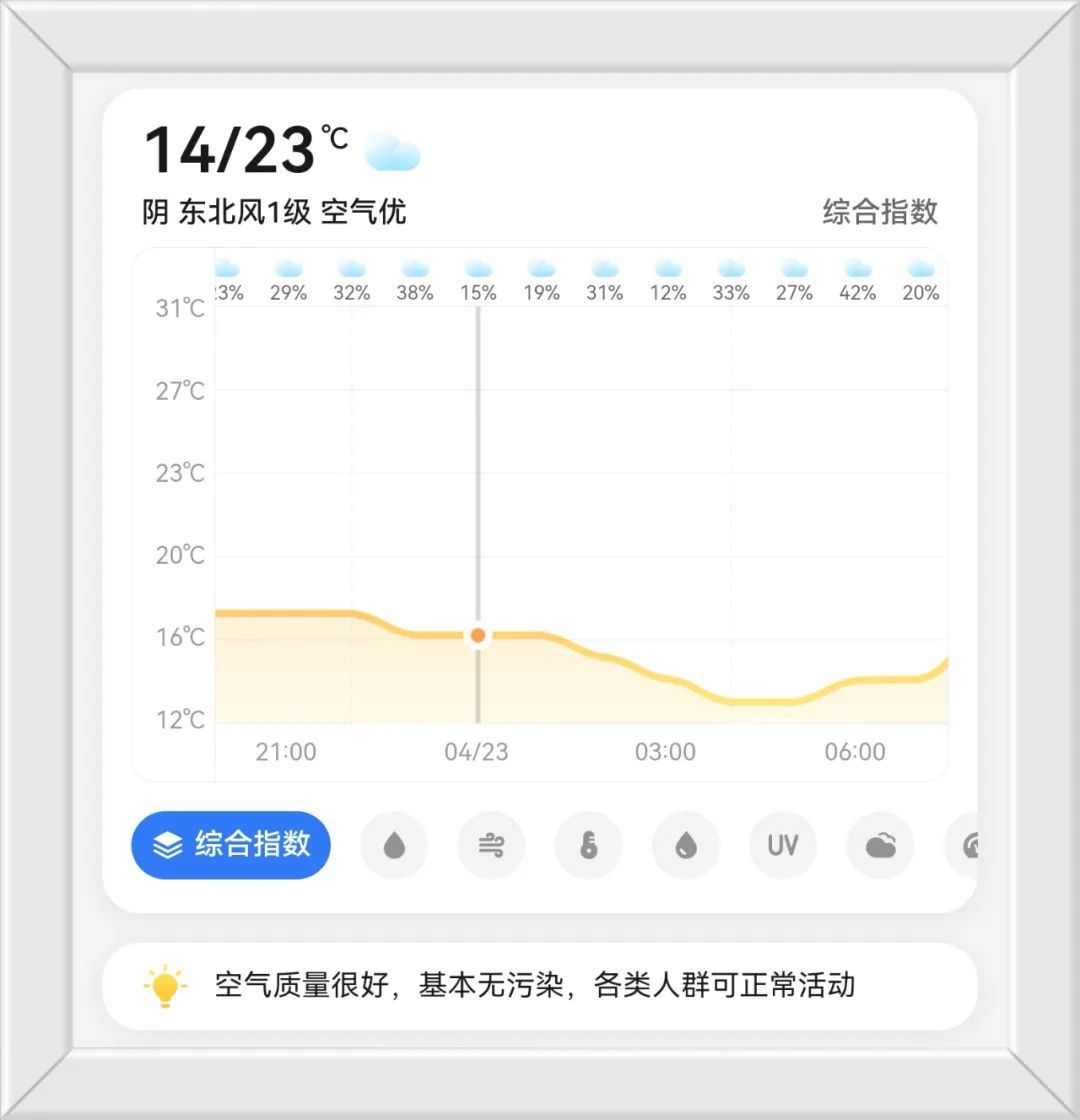Open the UV index chart

click(783, 845)
